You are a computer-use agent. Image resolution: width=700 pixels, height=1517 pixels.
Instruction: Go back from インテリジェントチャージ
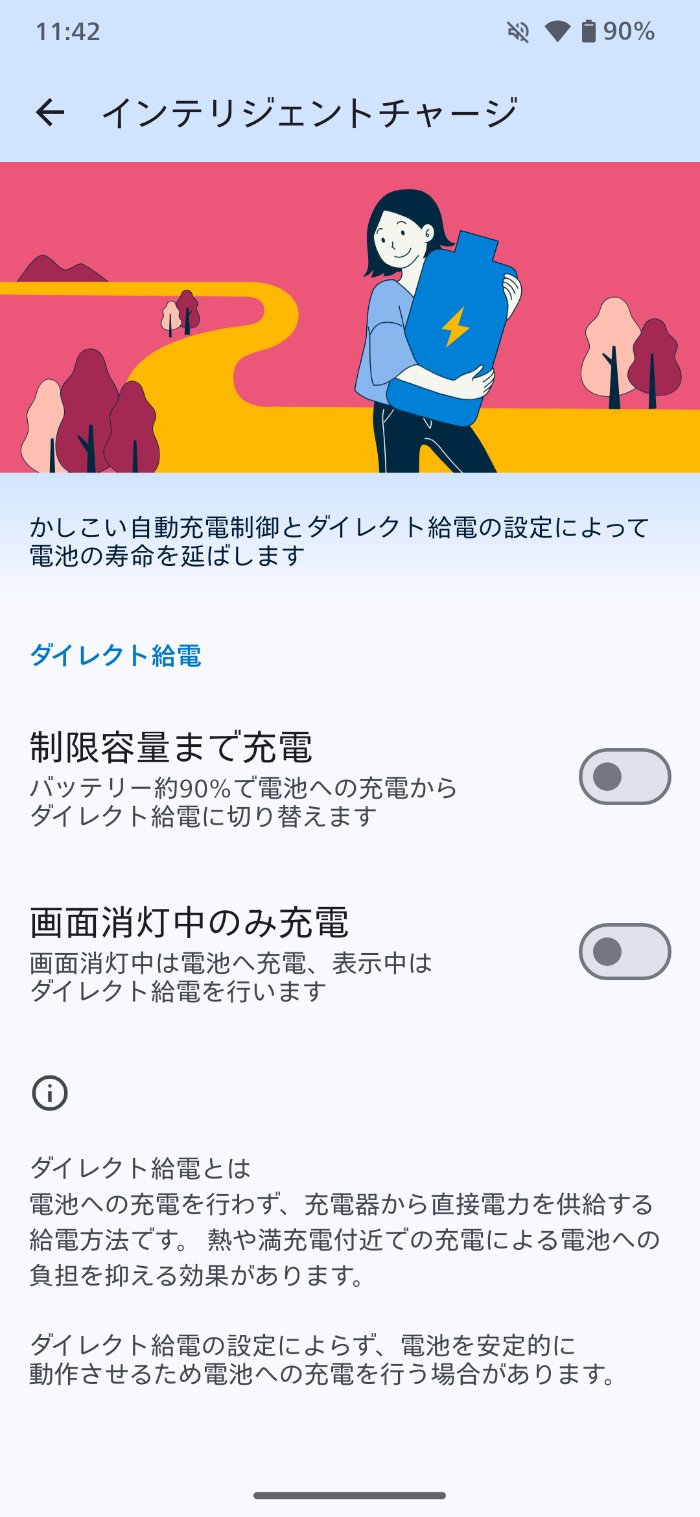coord(49,113)
